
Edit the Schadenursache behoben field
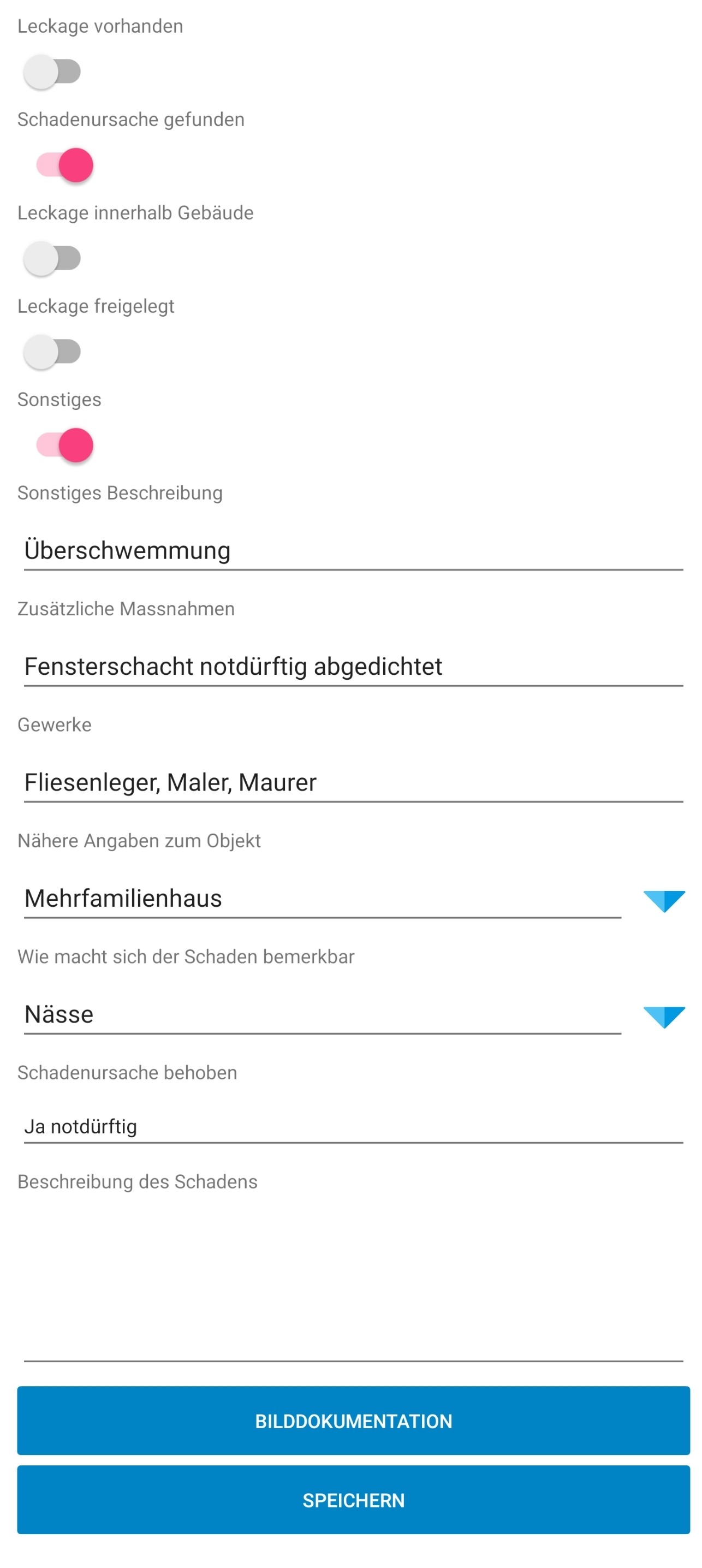(353, 1126)
